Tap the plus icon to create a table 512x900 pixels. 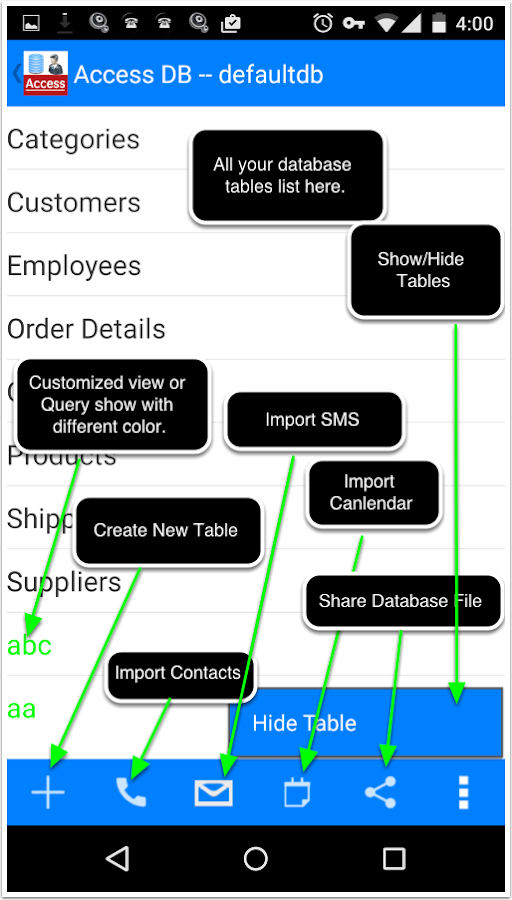coord(48,793)
